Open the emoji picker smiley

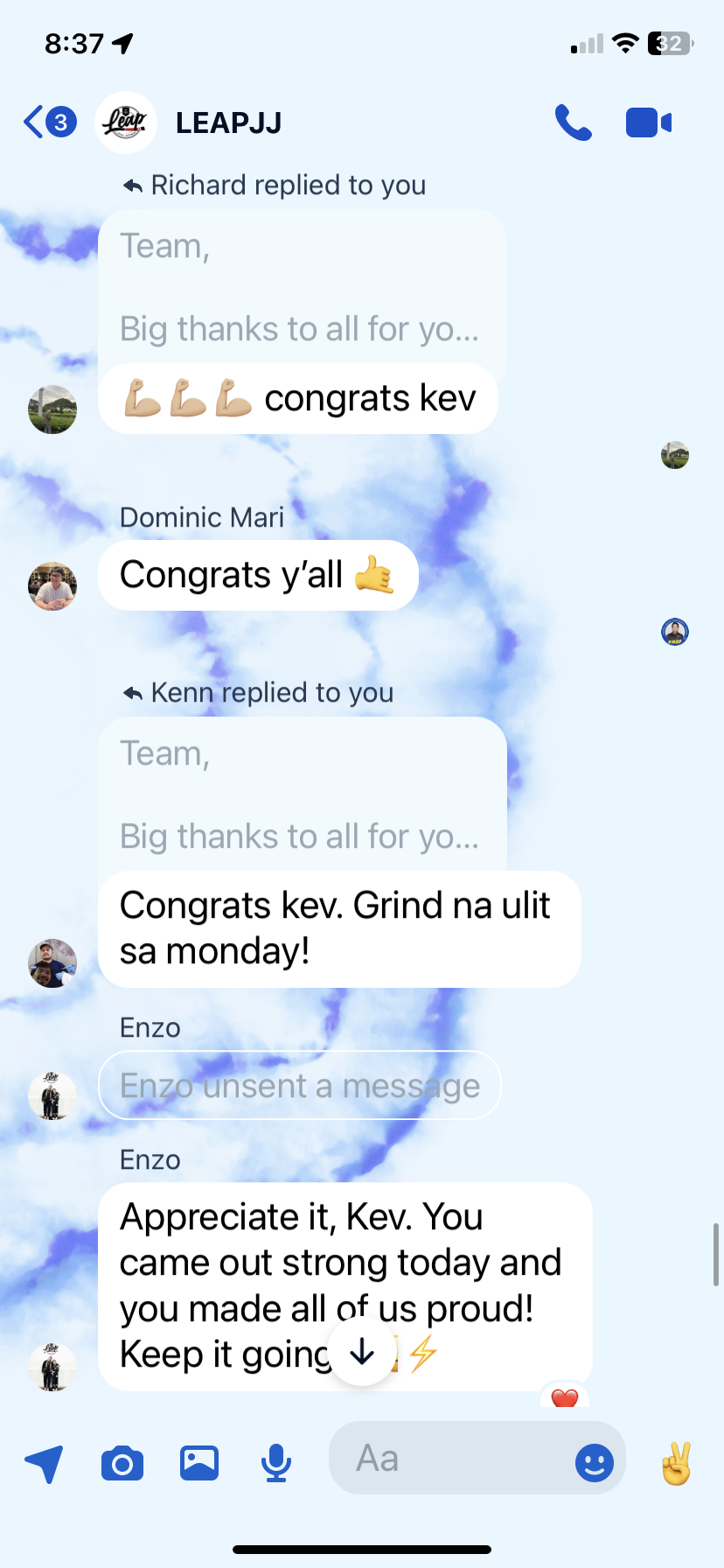point(595,1463)
